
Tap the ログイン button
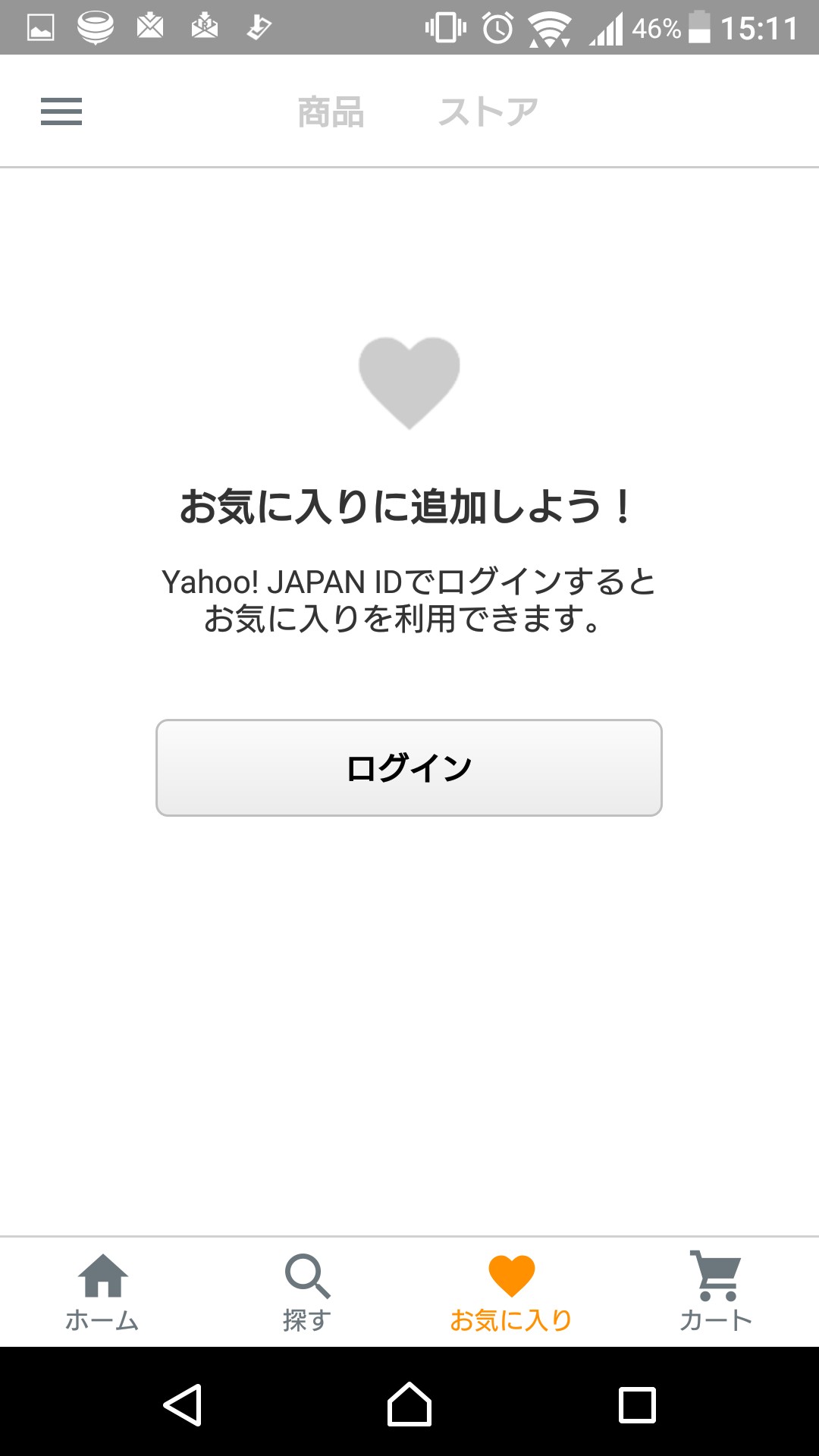409,767
